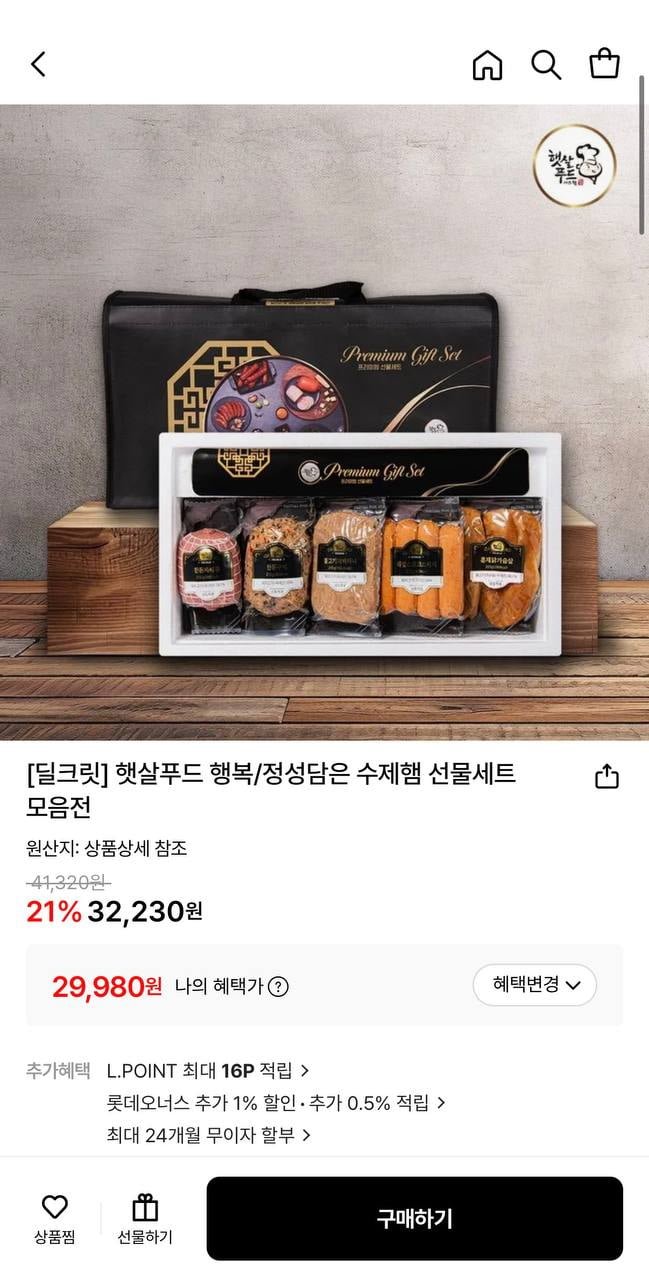
Task: Go back using the top-left arrow
Action: 38,65
